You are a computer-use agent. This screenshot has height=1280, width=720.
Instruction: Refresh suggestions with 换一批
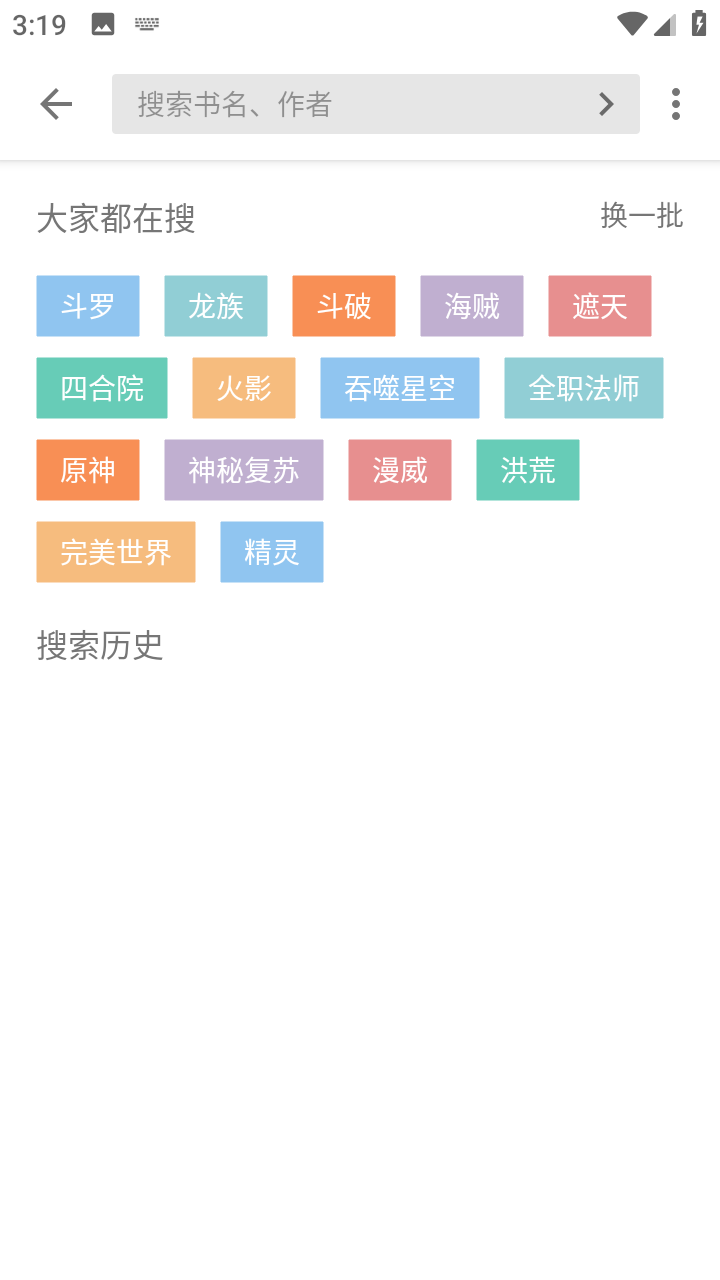pyautogui.click(x=642, y=215)
